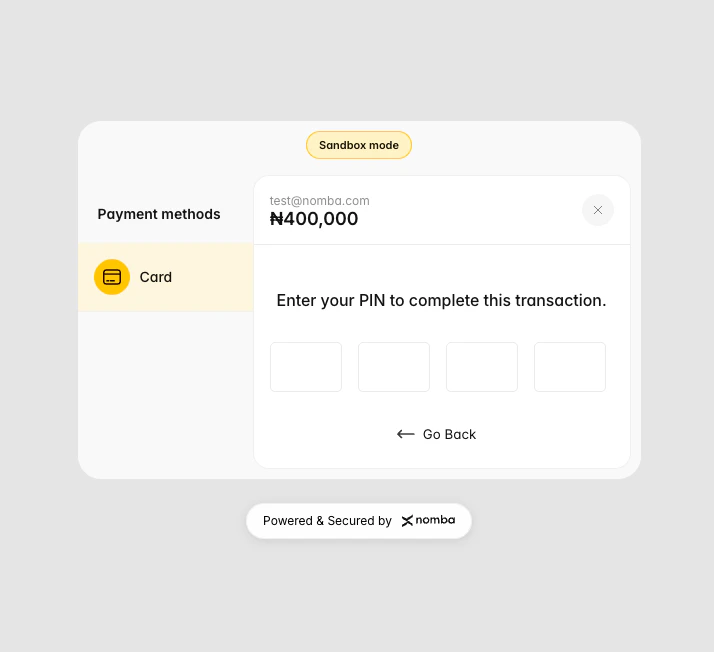Tap the third PIN digit box
714x652 pixels.
pos(482,367)
